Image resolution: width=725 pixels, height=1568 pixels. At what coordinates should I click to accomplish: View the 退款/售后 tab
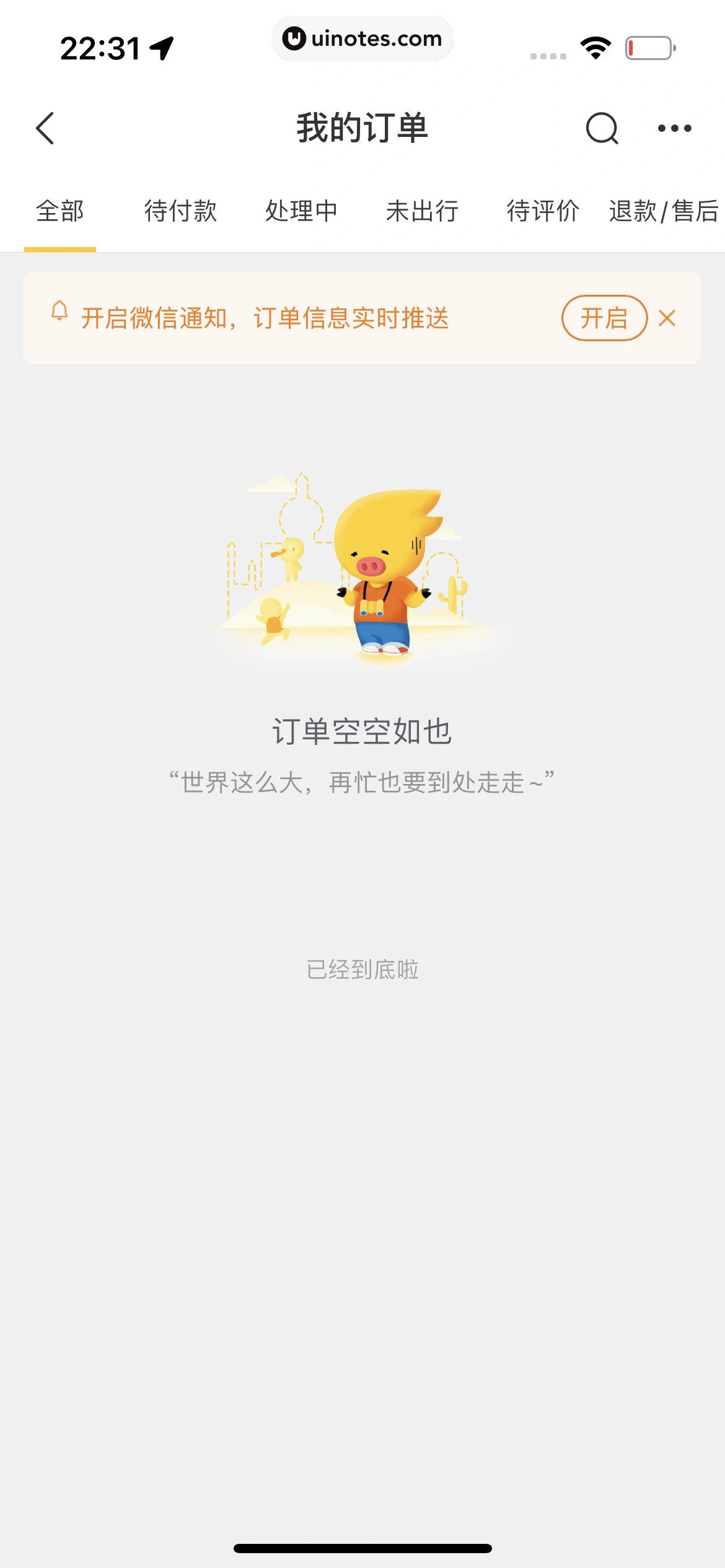click(x=663, y=211)
